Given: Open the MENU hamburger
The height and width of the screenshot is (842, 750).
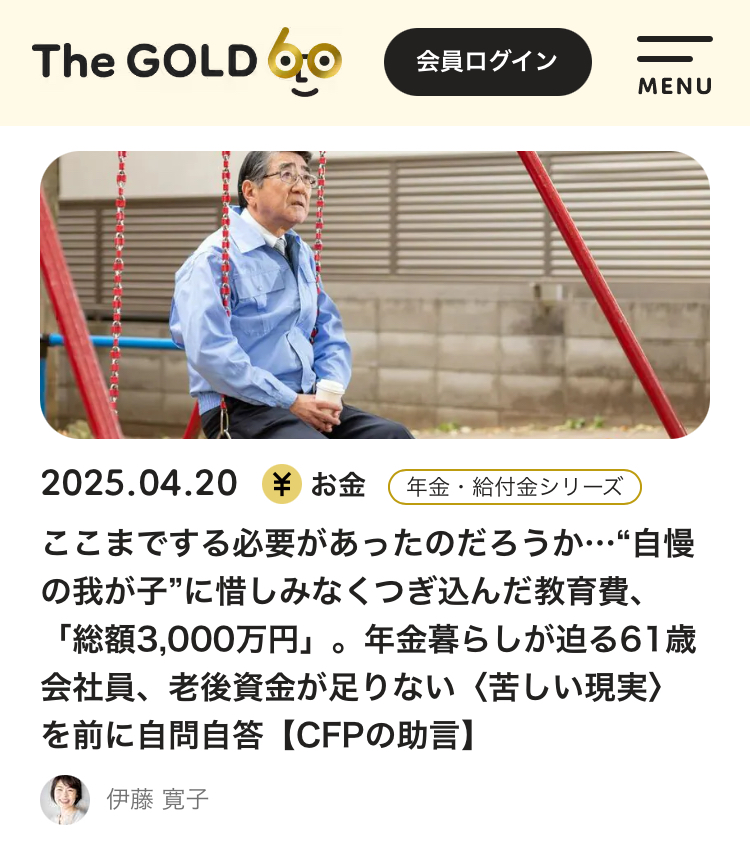Looking at the screenshot, I should tap(675, 66).
